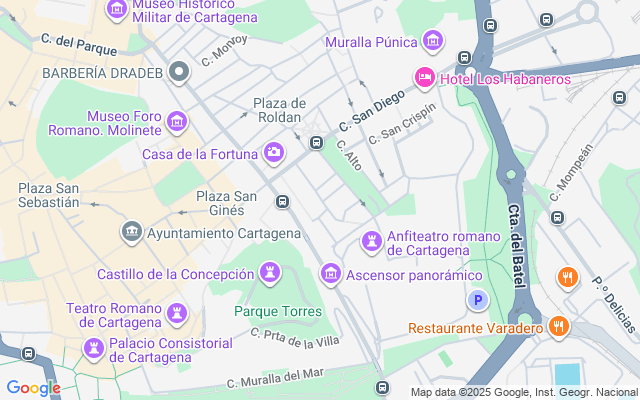Select the BARBERÍA DRADEB pin

[x=179, y=72]
